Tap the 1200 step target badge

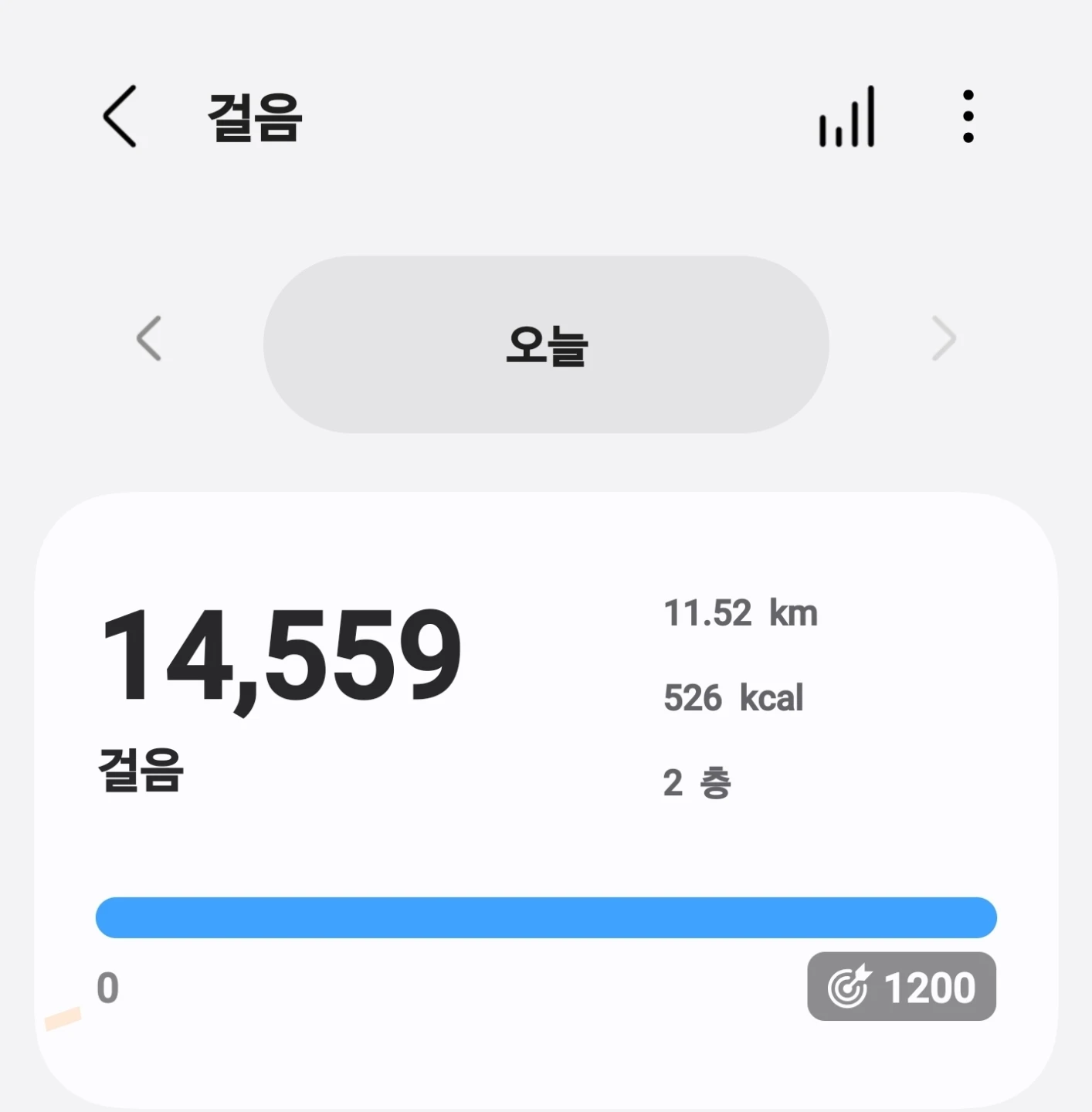click(901, 987)
